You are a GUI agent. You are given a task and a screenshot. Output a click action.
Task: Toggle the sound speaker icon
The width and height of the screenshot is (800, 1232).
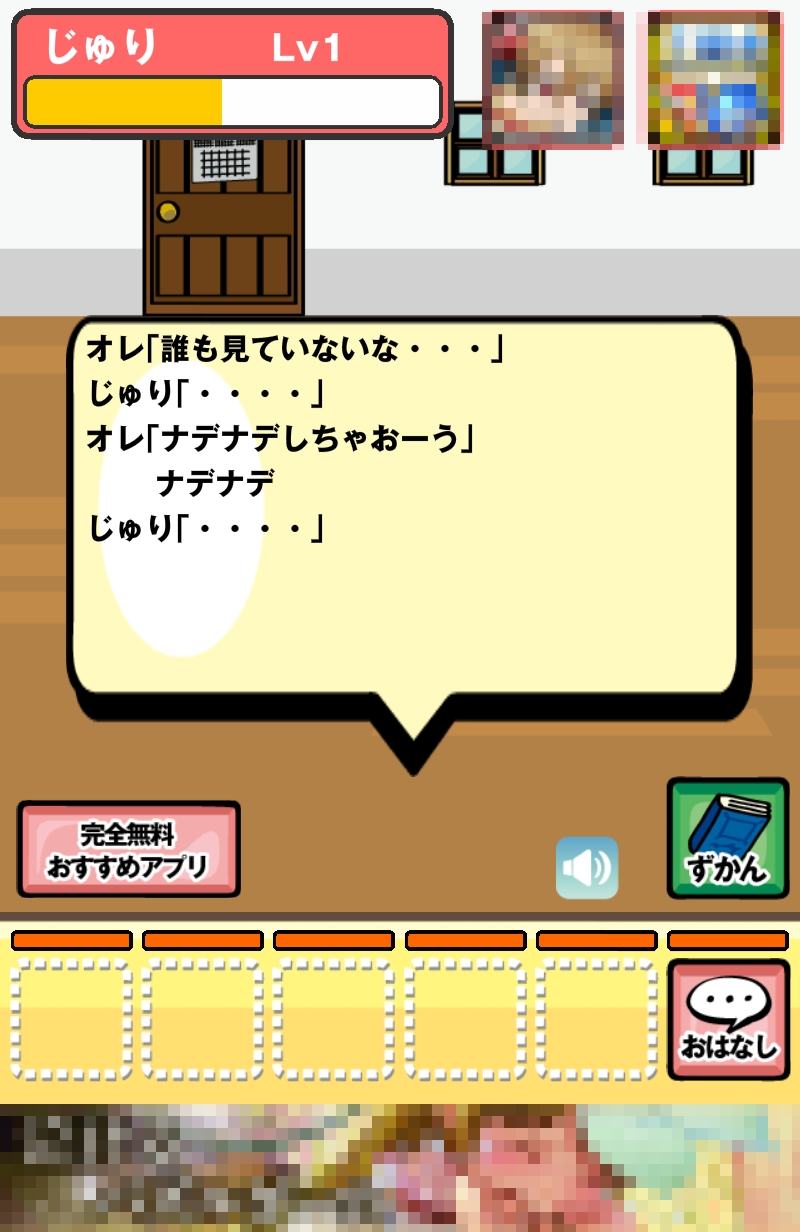pyautogui.click(x=587, y=868)
